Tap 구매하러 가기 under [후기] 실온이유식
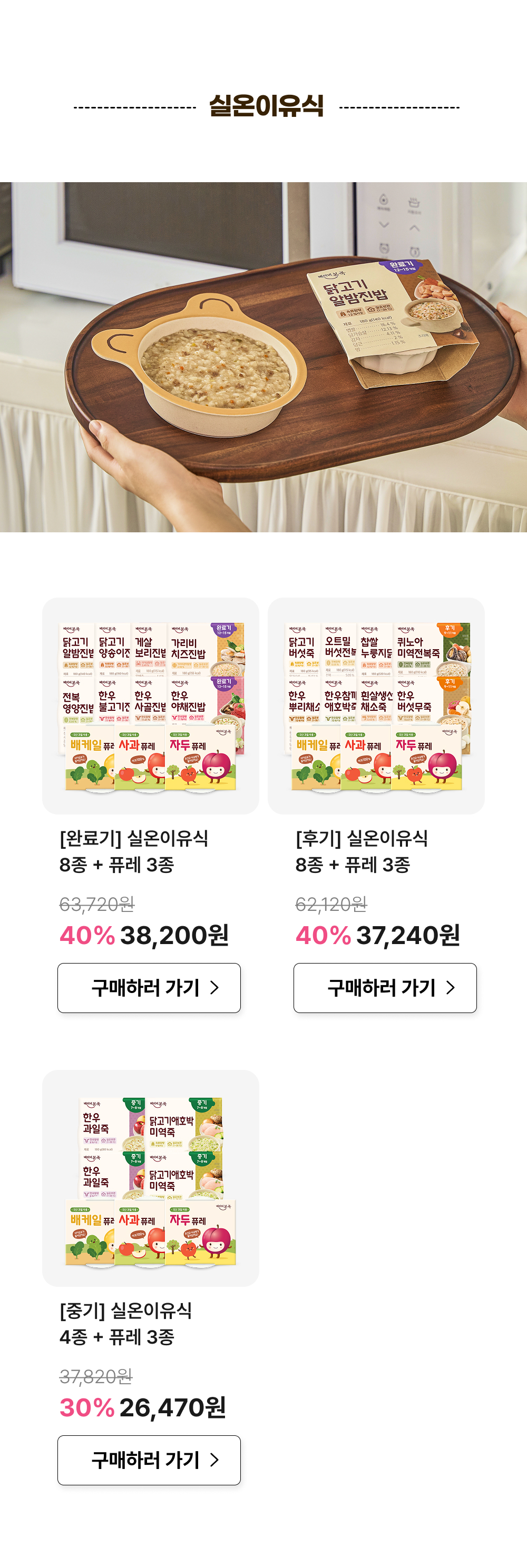The image size is (527, 1568). 384,987
